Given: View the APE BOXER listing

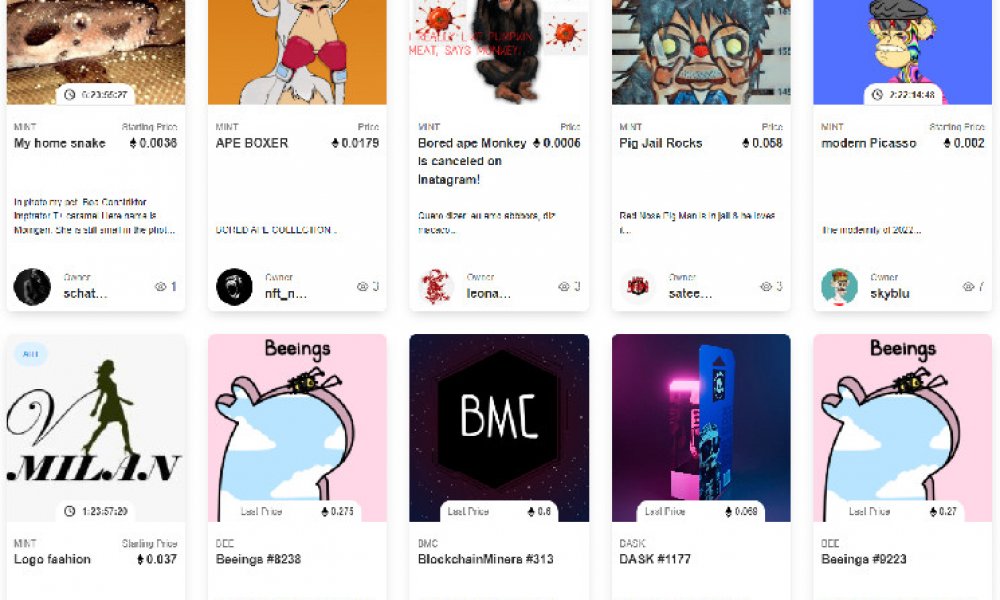Looking at the screenshot, I should tap(252, 143).
